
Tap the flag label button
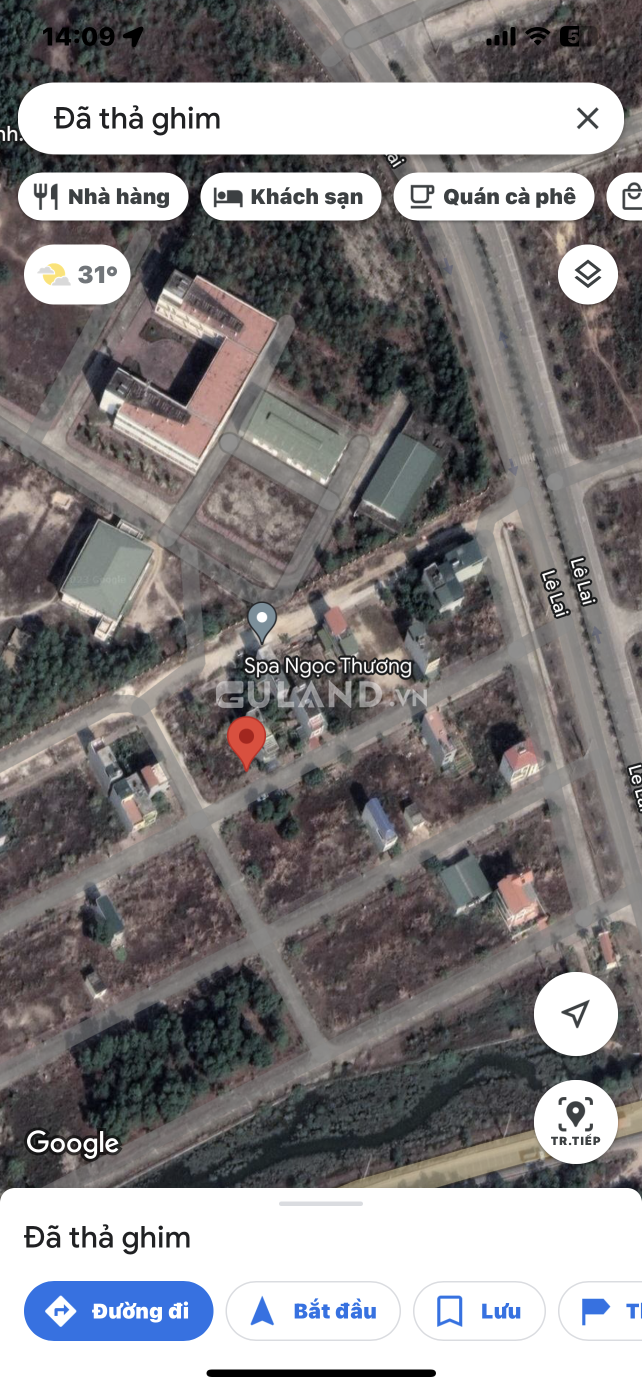click(x=605, y=1310)
